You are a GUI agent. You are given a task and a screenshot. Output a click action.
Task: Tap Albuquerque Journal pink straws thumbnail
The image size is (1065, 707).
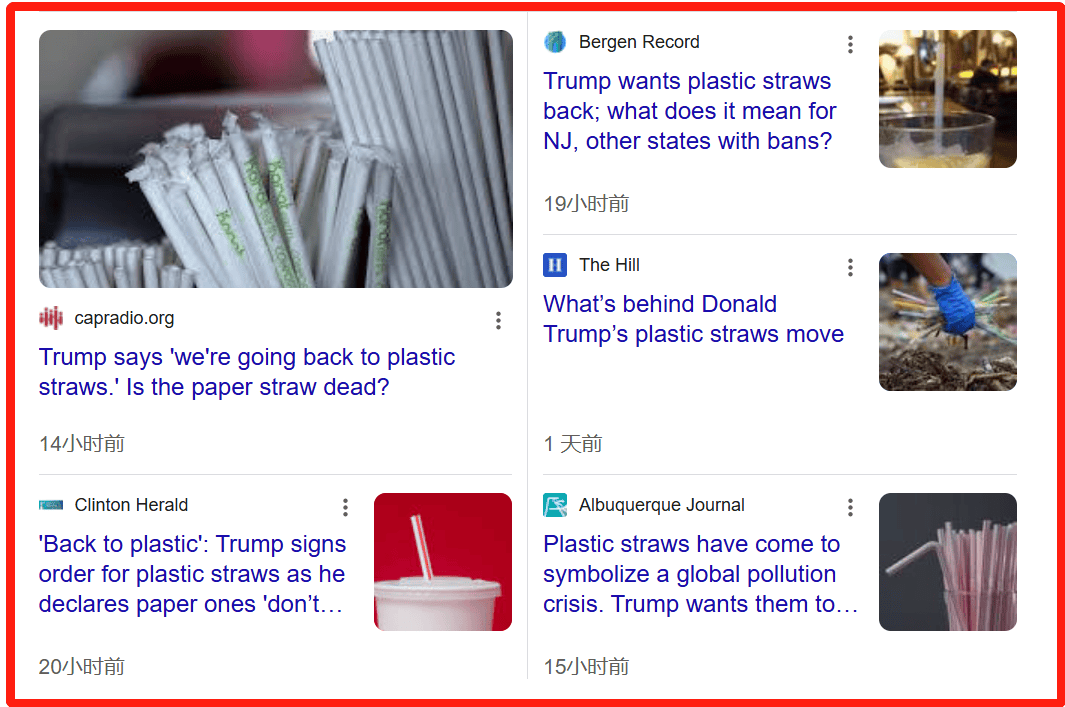pos(947,562)
